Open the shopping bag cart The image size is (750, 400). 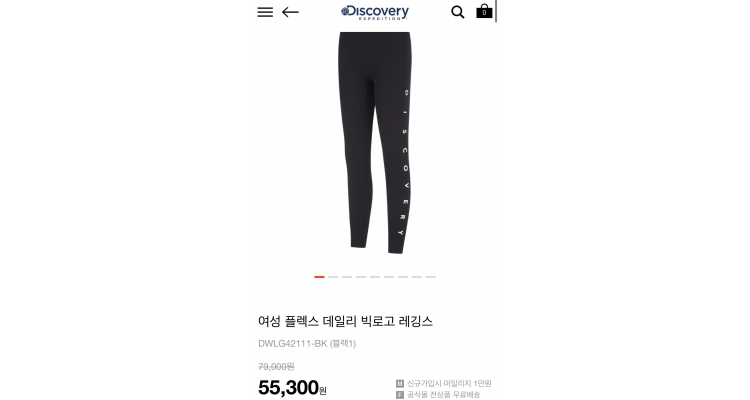484,12
